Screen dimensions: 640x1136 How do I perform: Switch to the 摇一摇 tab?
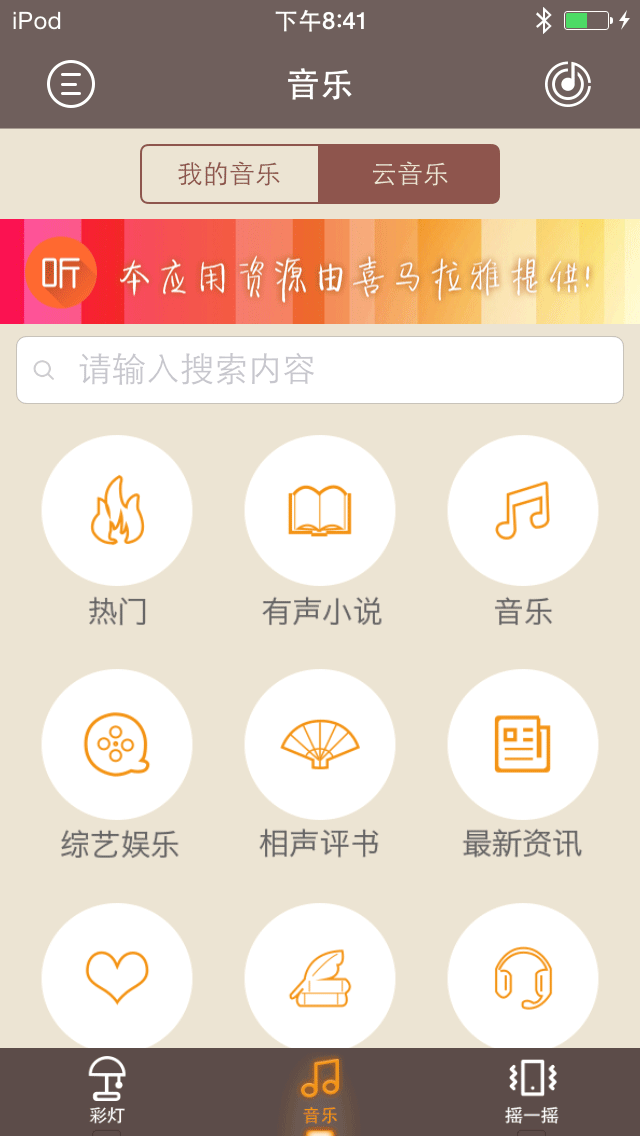533,1091
